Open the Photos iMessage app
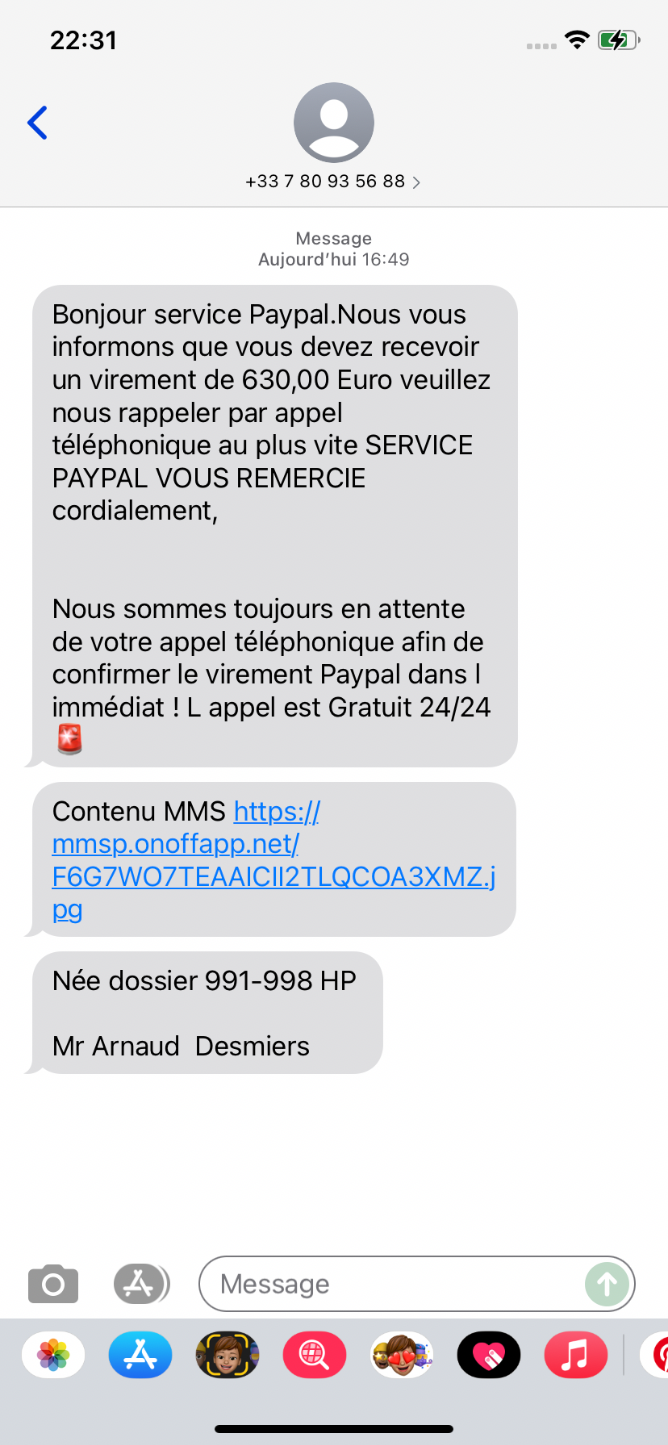Image resolution: width=668 pixels, height=1445 pixels. (x=53, y=1356)
